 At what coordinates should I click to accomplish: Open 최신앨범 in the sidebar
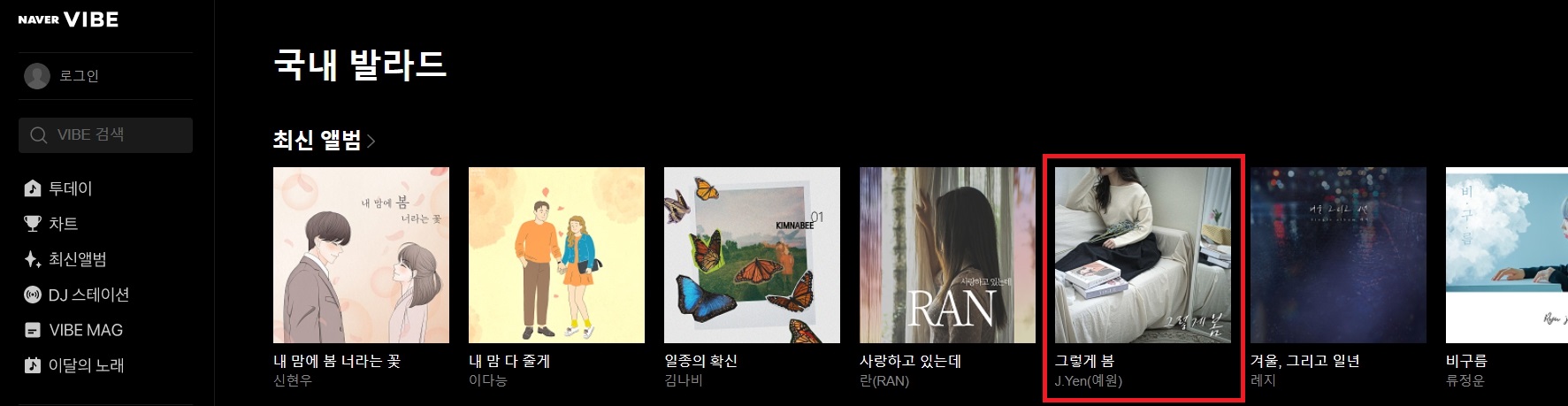[77, 259]
